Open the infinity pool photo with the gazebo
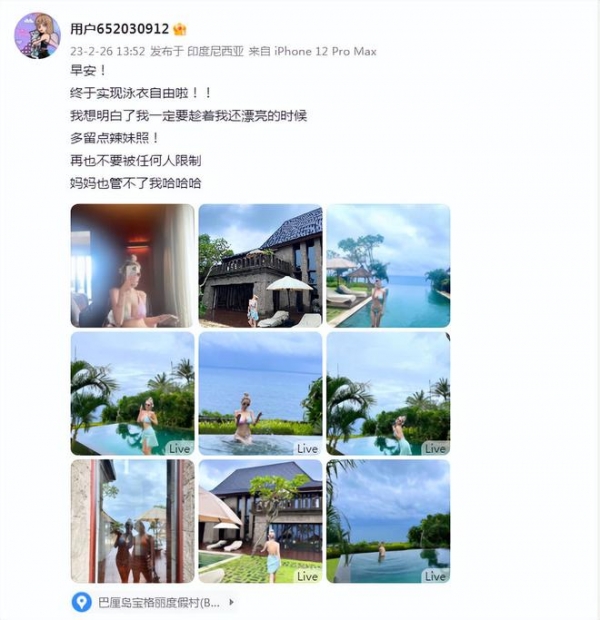The width and height of the screenshot is (600, 620). (388, 266)
